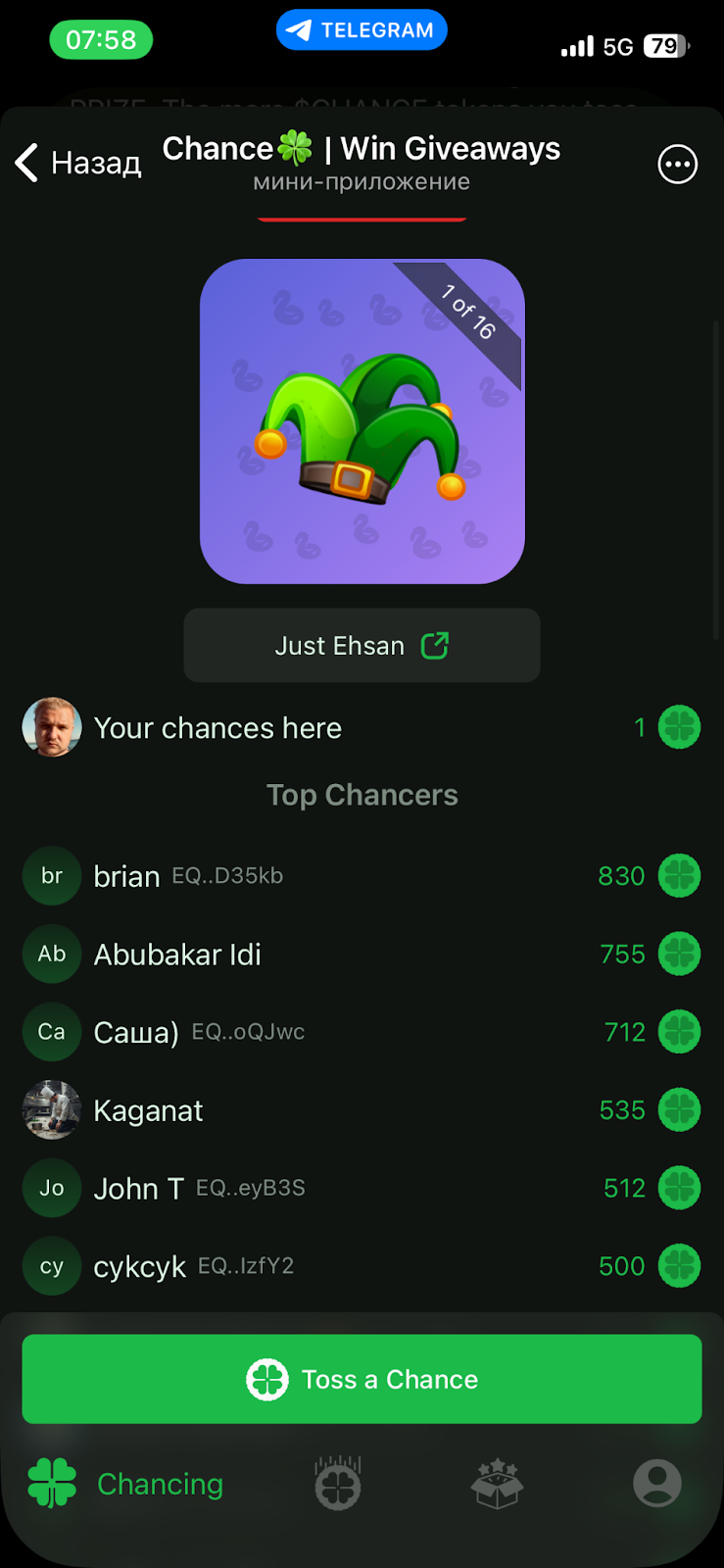Open your profile via the person icon
724x1568 pixels.
tap(656, 1483)
